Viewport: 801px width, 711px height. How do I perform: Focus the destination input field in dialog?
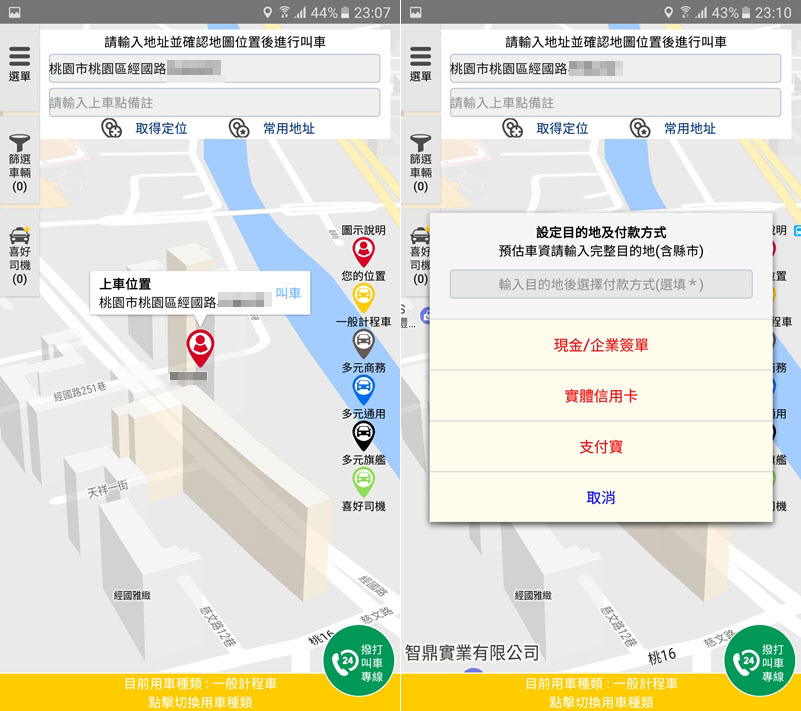tap(601, 284)
